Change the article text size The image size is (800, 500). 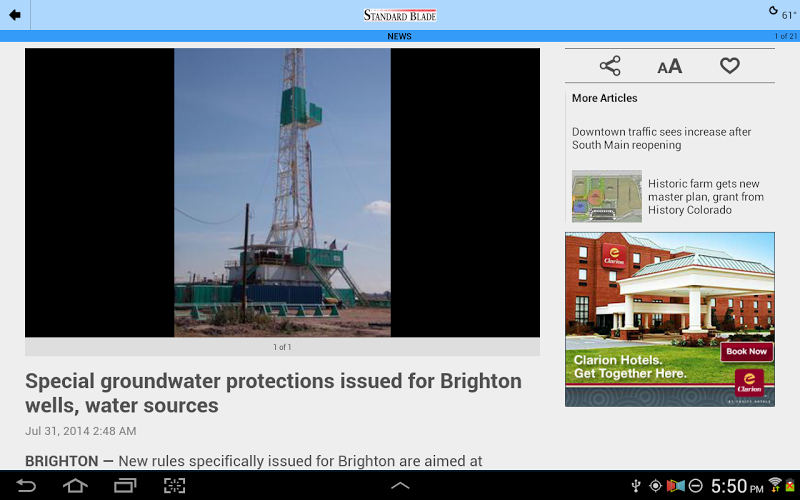tap(669, 66)
